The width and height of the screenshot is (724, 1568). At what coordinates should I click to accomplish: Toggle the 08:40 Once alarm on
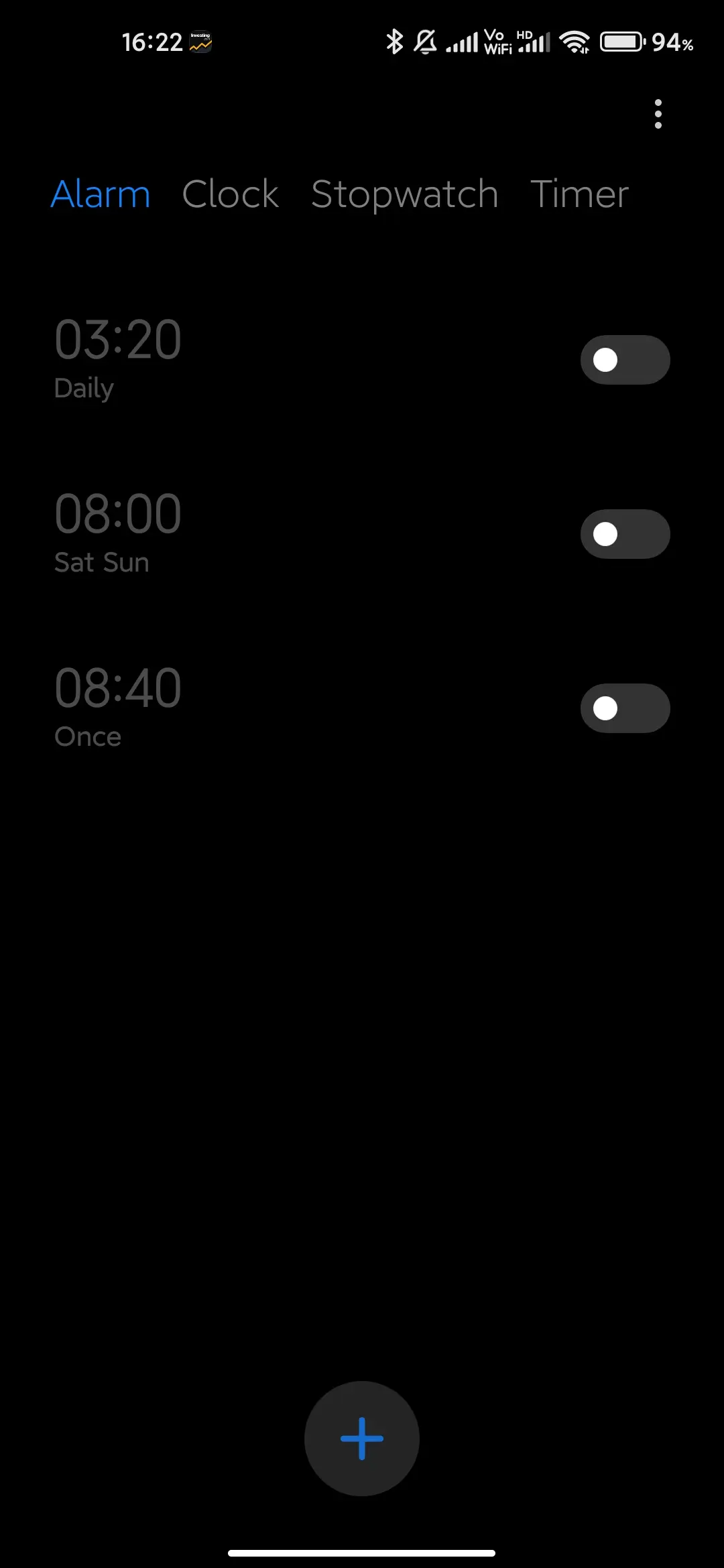point(625,708)
